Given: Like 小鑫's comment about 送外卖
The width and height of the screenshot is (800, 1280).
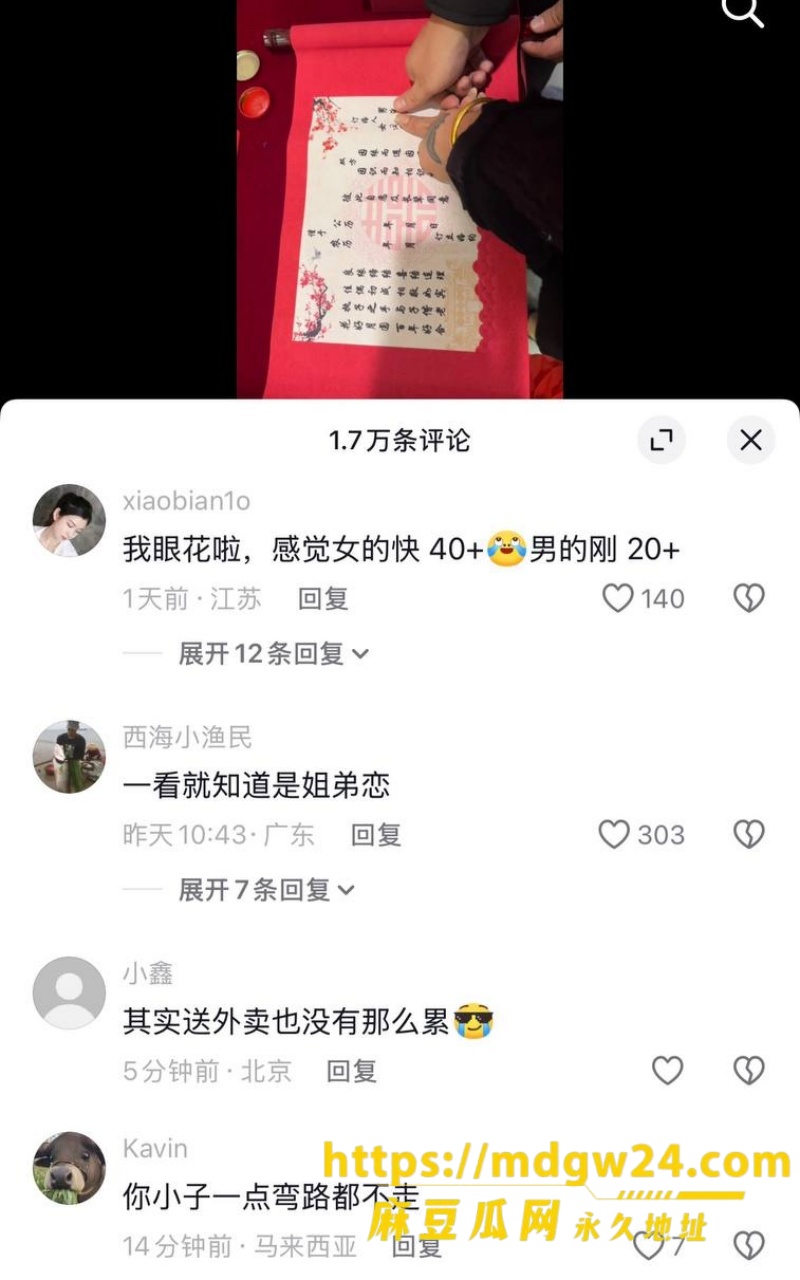Looking at the screenshot, I should click(x=668, y=1071).
